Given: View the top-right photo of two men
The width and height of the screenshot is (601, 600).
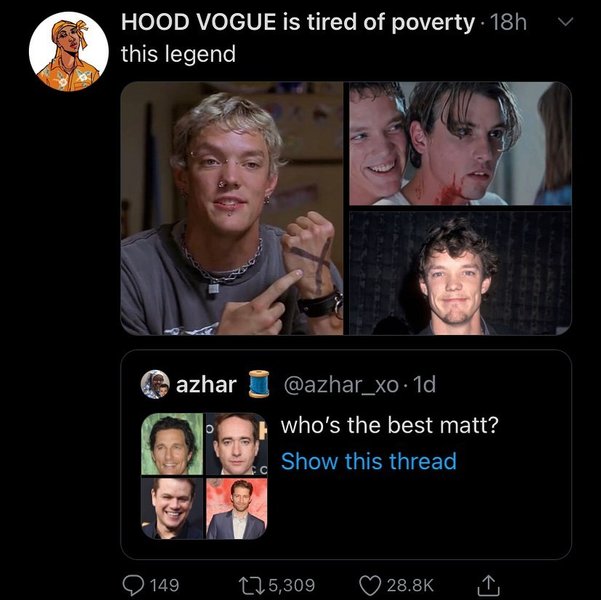Looking at the screenshot, I should click(459, 144).
